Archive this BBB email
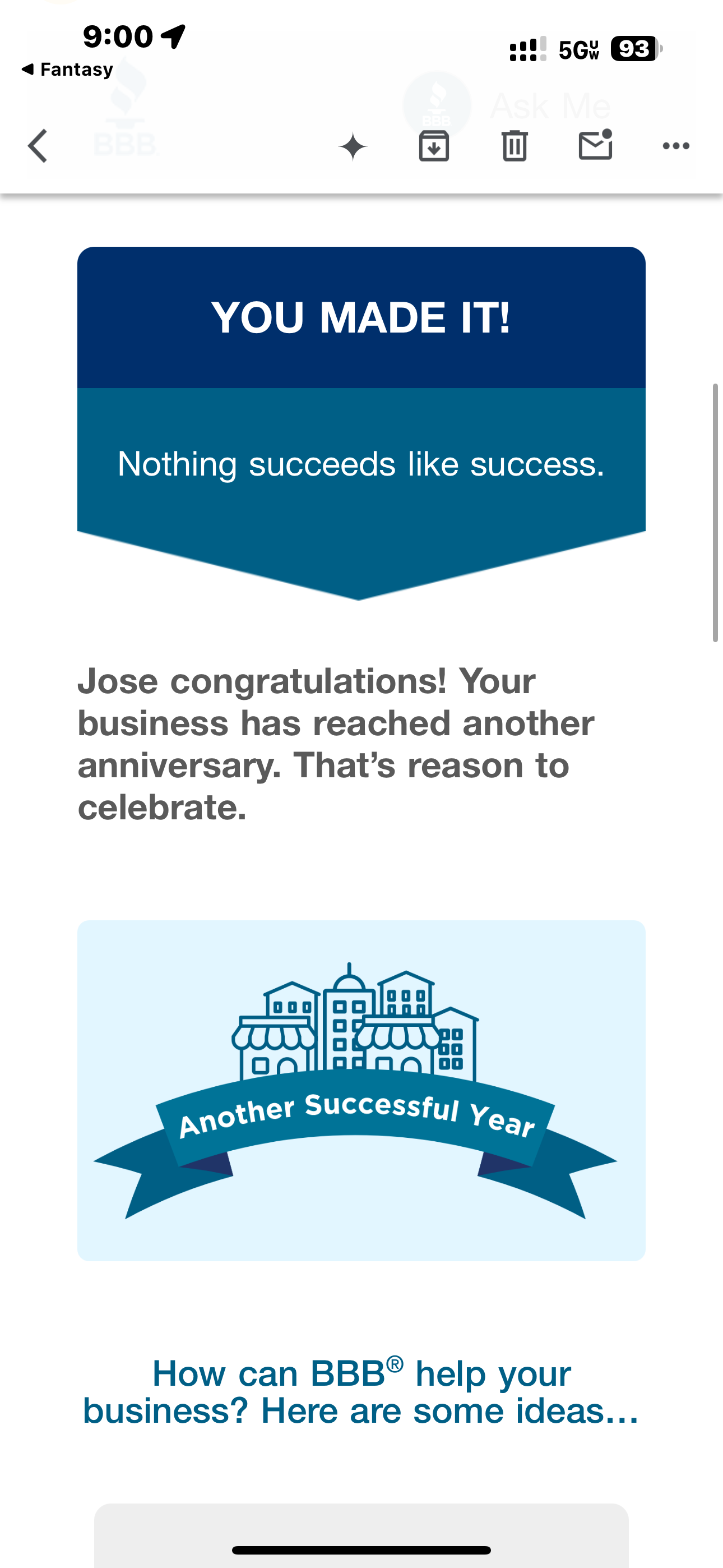 (x=434, y=146)
